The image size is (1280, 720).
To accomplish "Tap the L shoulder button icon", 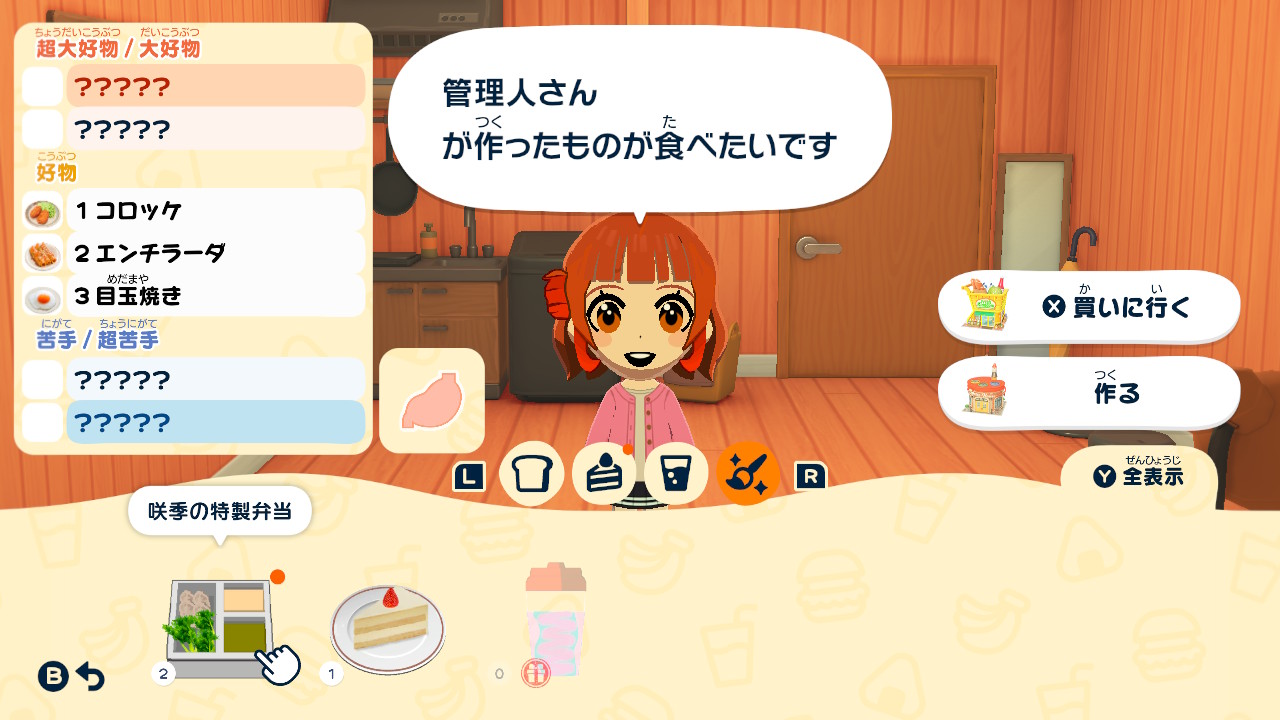I will coord(469,477).
